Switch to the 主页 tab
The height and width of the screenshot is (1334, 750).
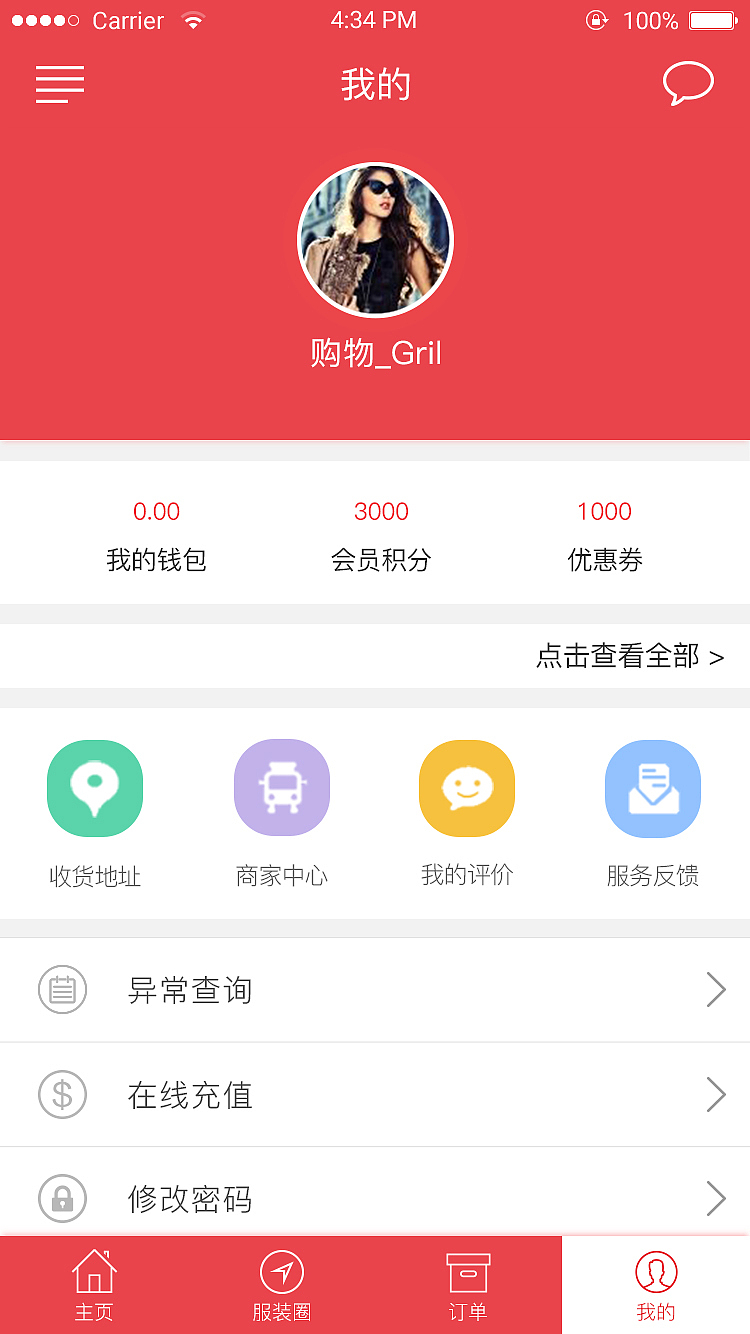pyautogui.click(x=94, y=1284)
